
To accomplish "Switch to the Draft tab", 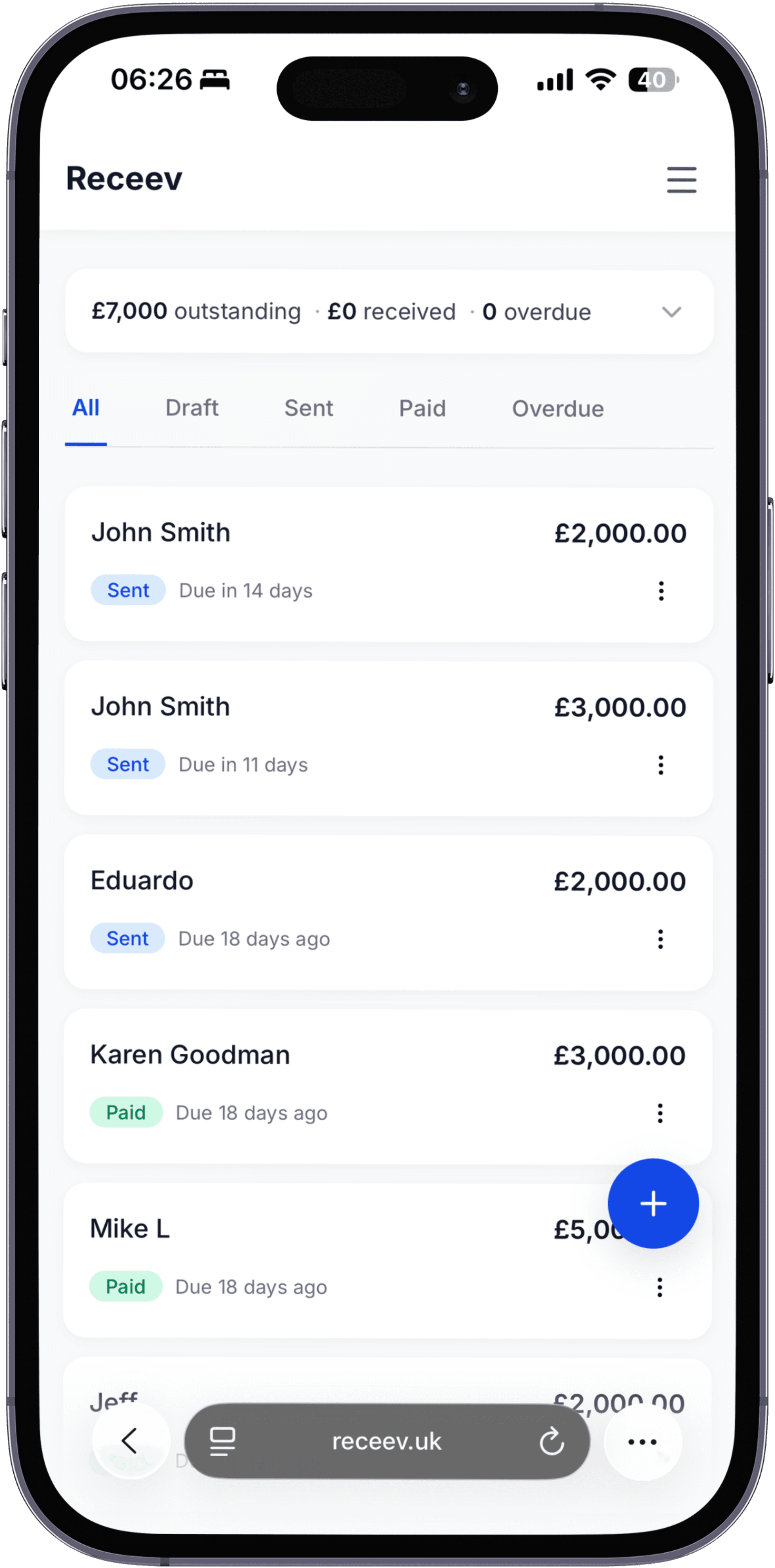I will 192,408.
